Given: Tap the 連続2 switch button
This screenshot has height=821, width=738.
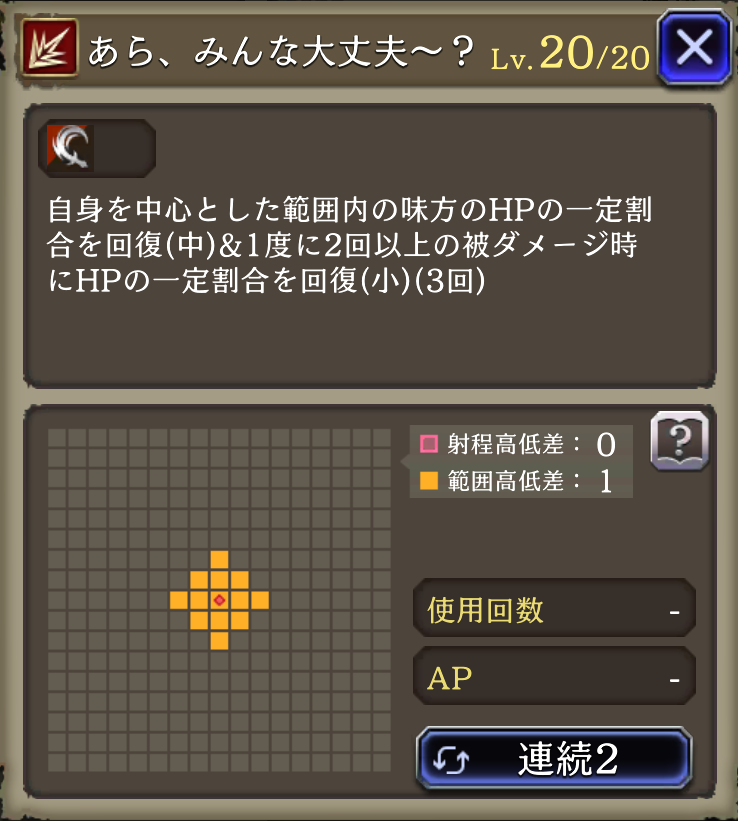Looking at the screenshot, I should [553, 760].
